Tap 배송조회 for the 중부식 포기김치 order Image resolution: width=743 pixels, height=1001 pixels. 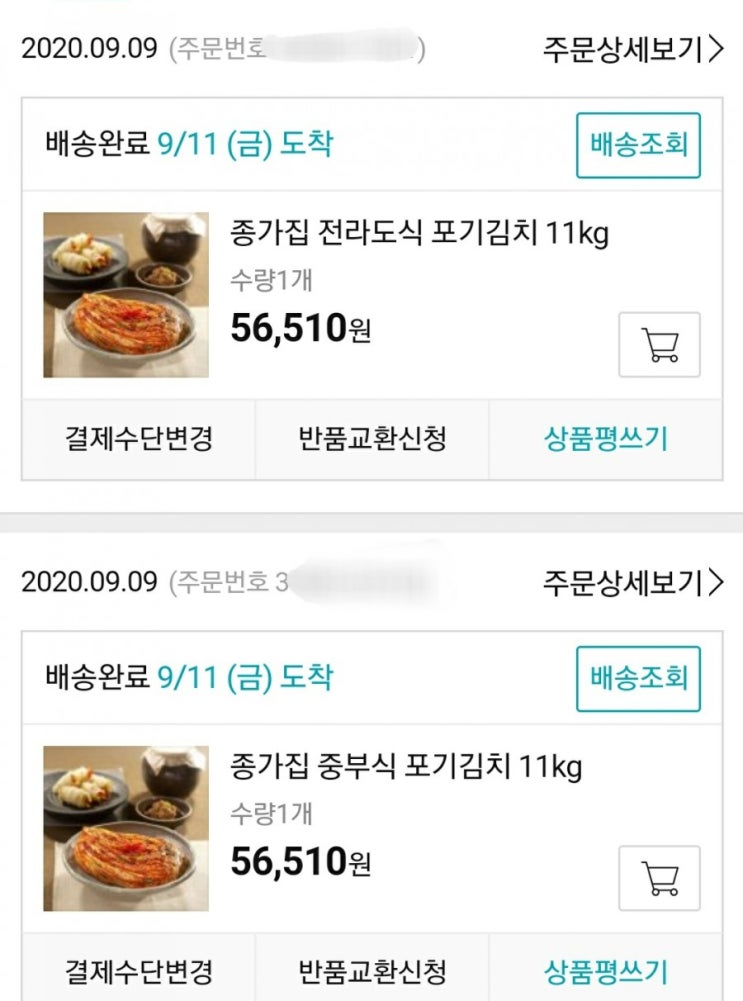(638, 679)
